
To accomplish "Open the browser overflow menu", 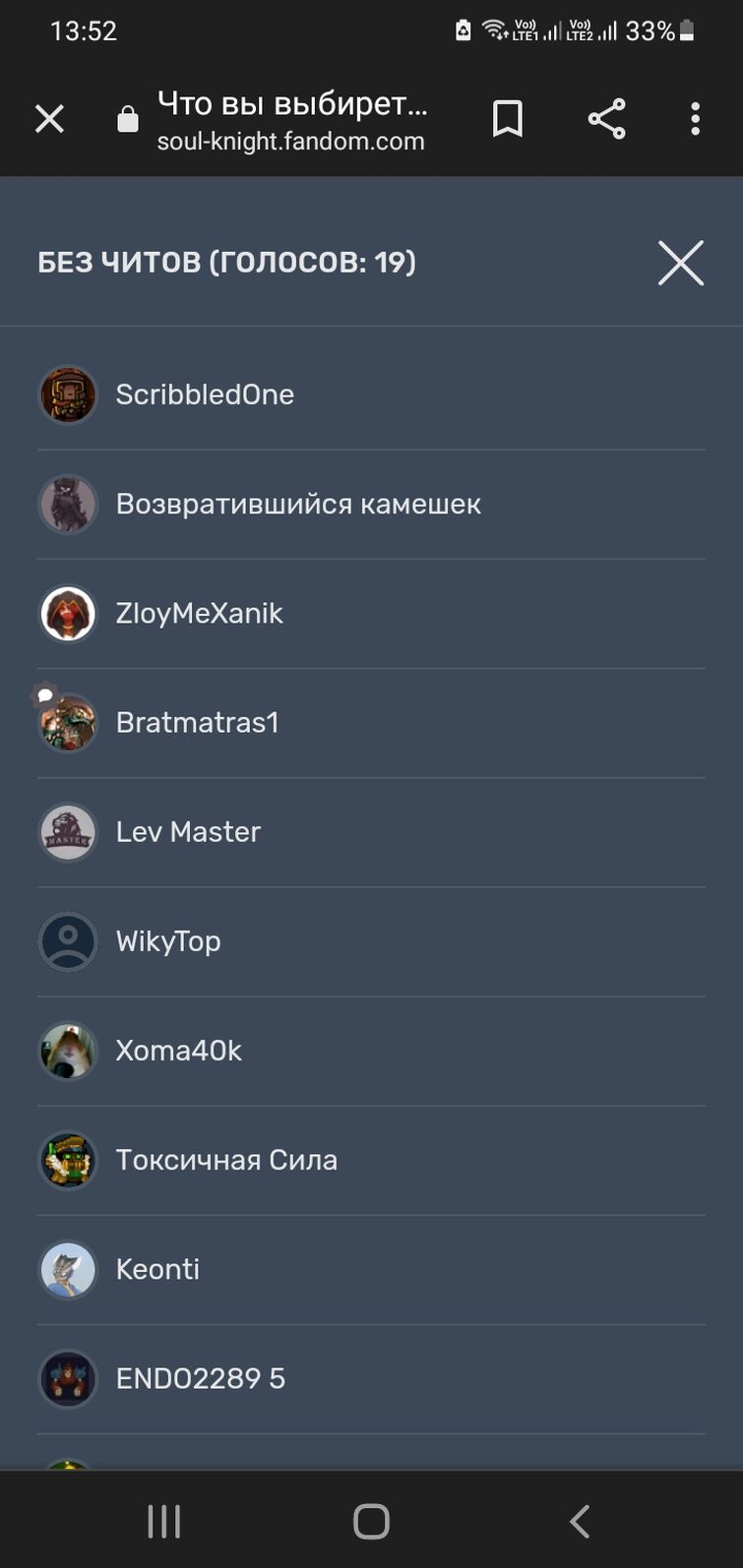I will pos(695,120).
